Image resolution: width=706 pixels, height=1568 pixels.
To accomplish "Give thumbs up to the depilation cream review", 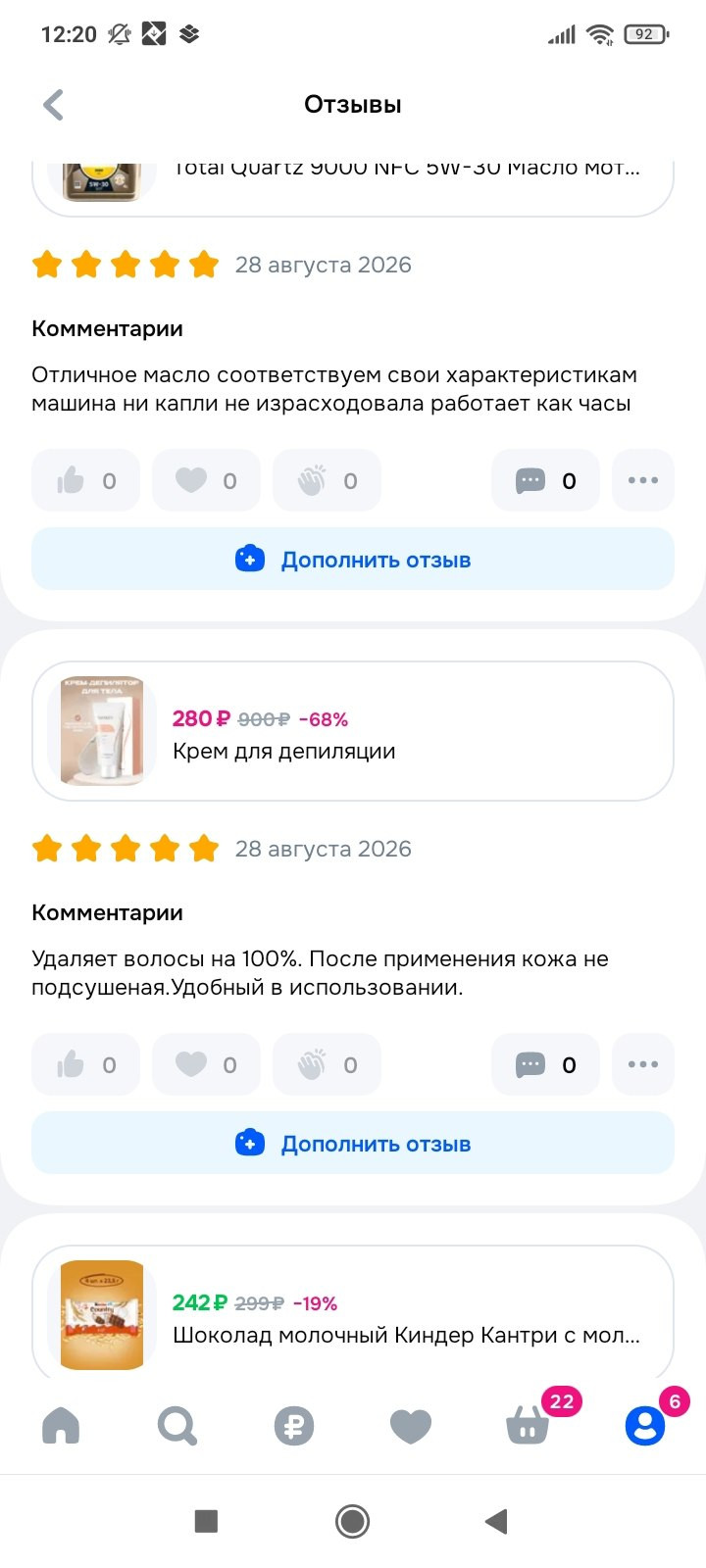I will coord(85,1064).
